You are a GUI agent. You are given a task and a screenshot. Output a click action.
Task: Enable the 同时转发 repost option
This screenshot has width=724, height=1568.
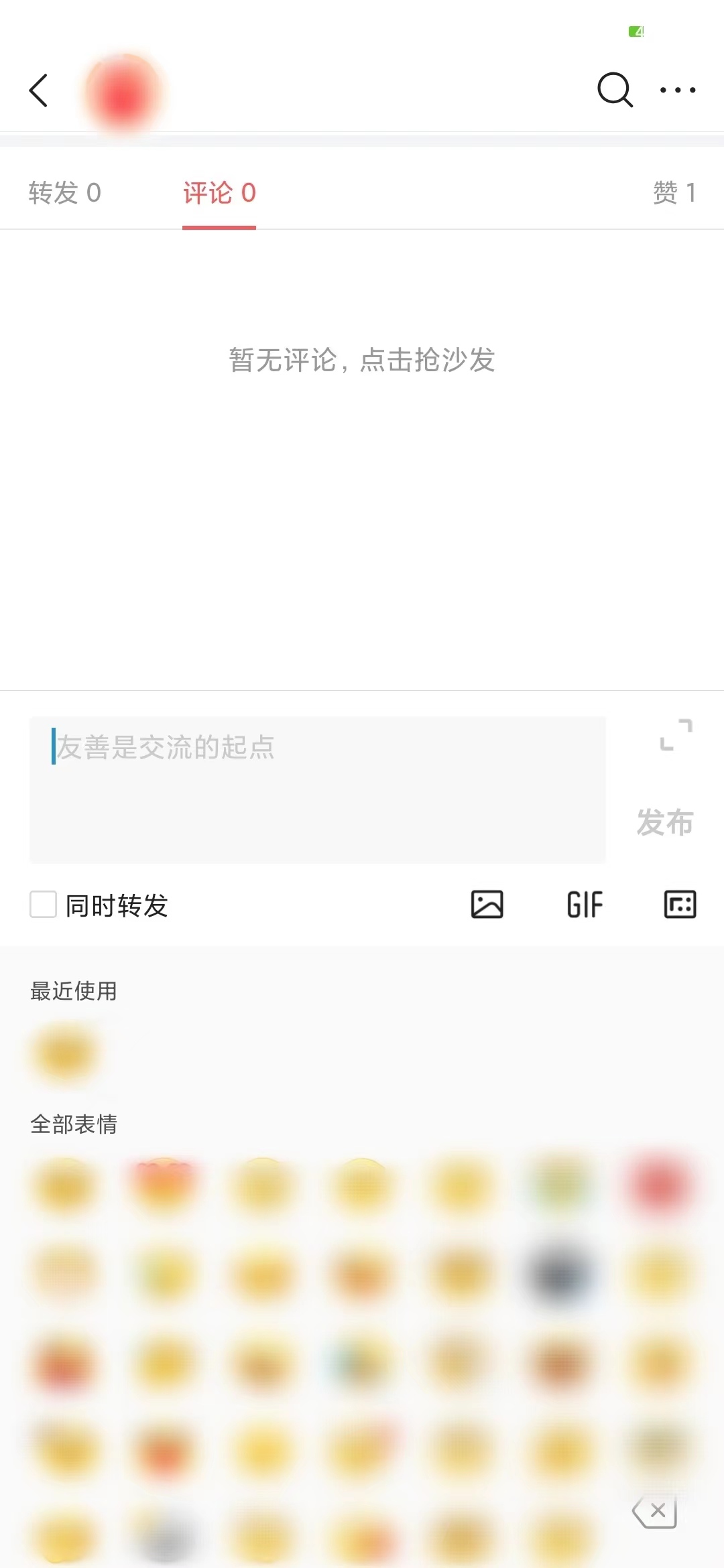click(43, 905)
